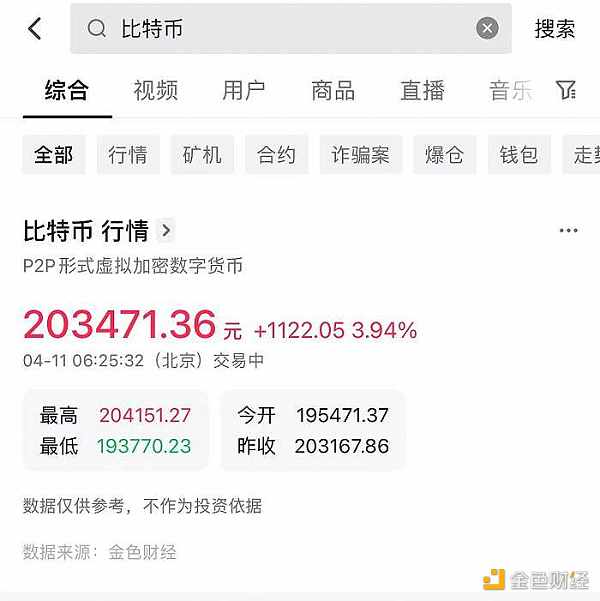Switch to the 直播 tab

point(422,91)
